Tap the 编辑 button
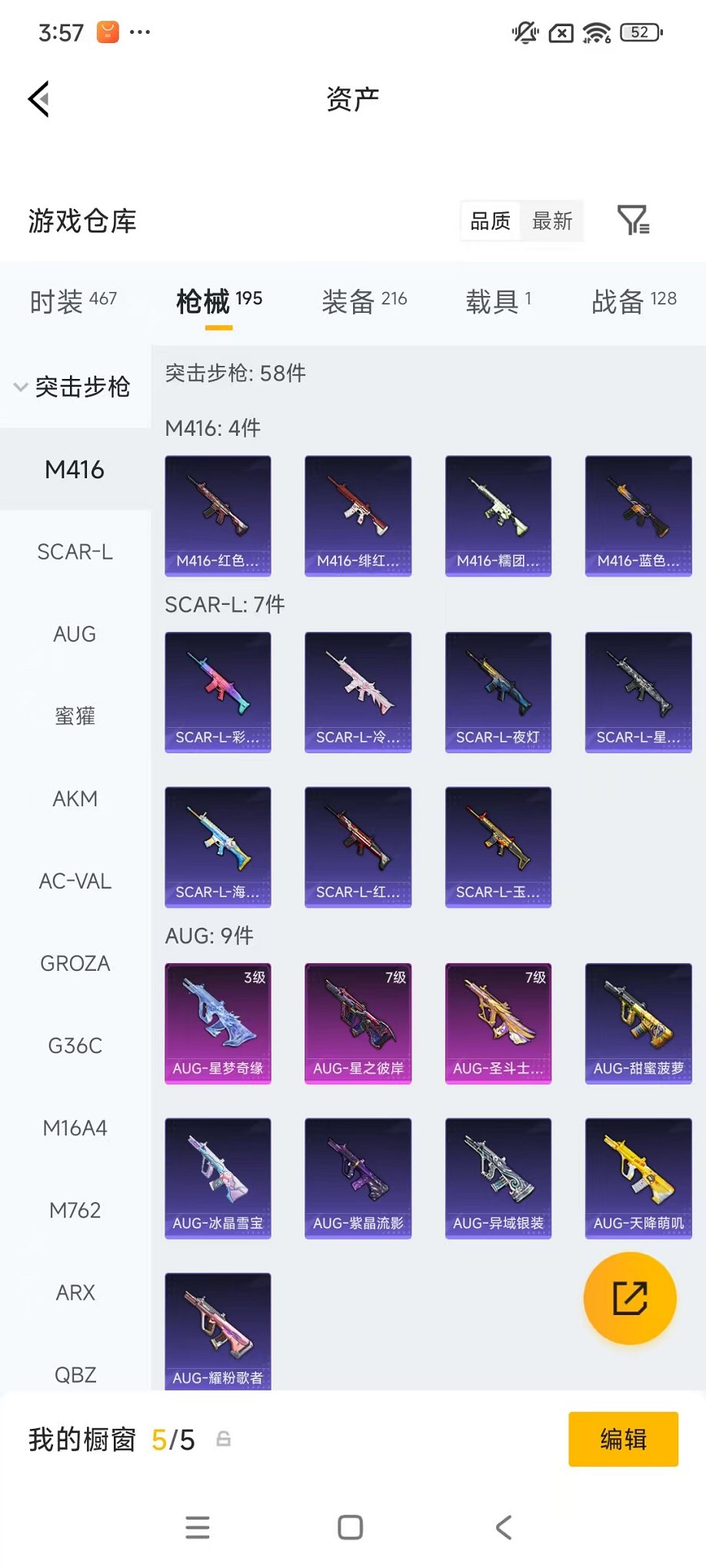This screenshot has height=1568, width=706. [623, 1439]
